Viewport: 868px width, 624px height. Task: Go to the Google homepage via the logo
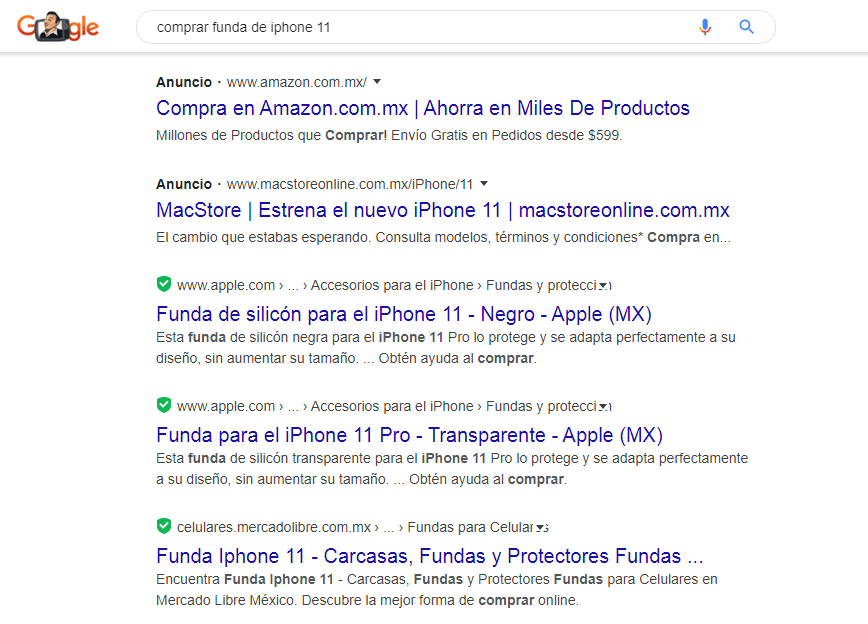pyautogui.click(x=58, y=28)
